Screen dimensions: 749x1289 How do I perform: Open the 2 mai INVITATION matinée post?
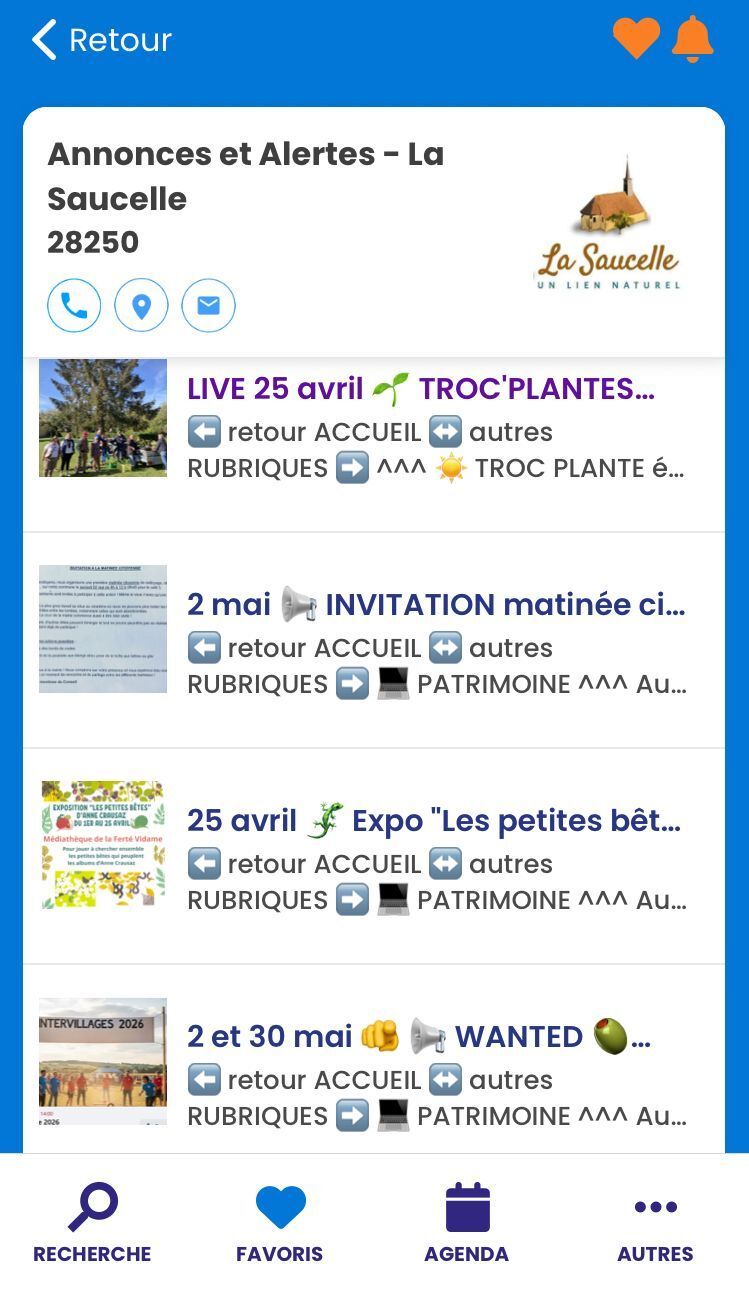pyautogui.click(x=374, y=641)
